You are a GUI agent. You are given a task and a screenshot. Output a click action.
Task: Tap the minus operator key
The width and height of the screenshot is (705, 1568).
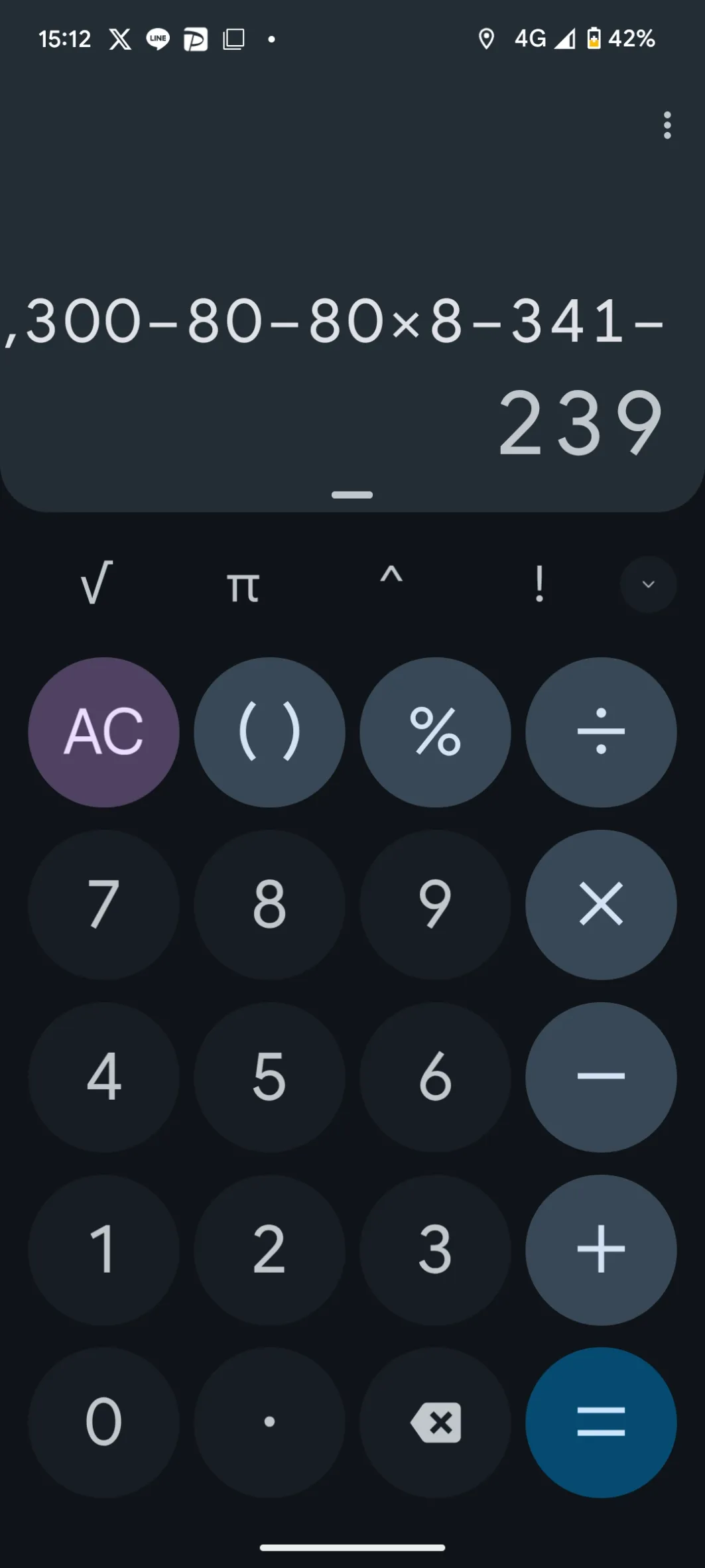(601, 1077)
